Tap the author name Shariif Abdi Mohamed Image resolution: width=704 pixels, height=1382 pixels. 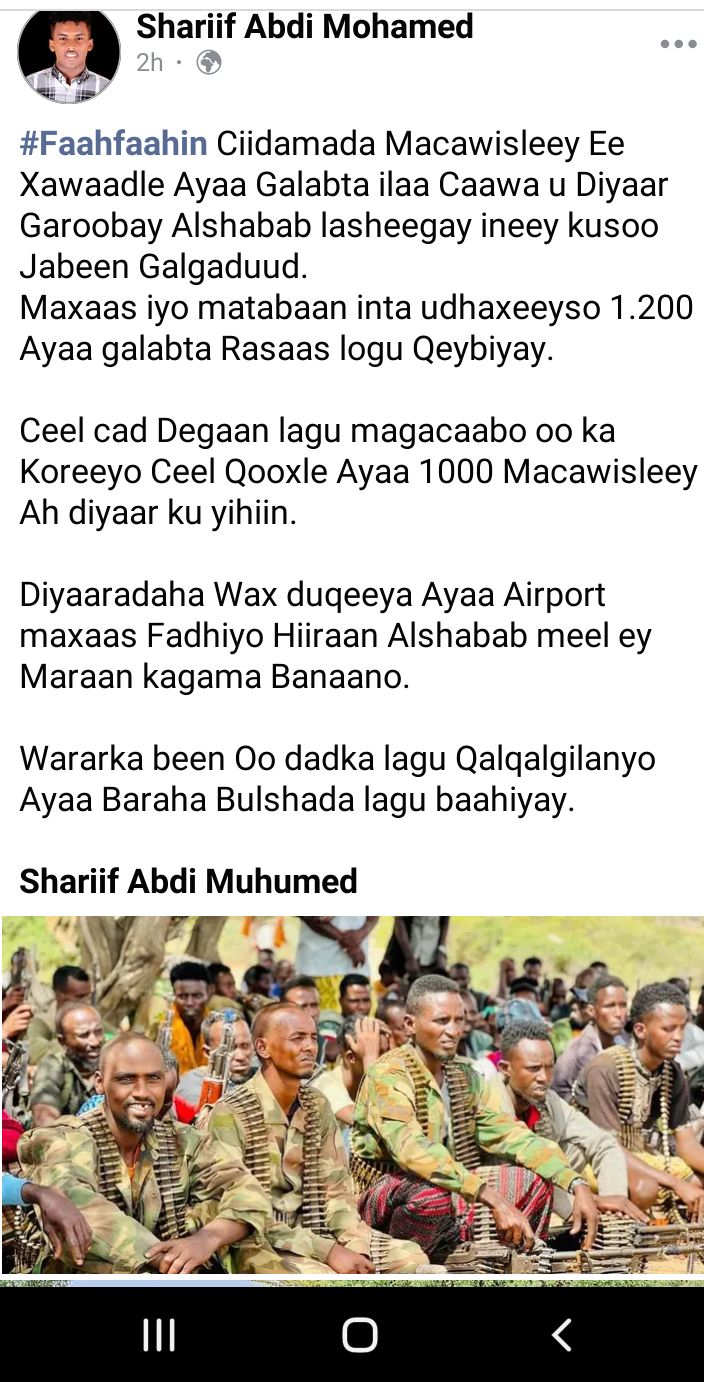pyautogui.click(x=305, y=27)
